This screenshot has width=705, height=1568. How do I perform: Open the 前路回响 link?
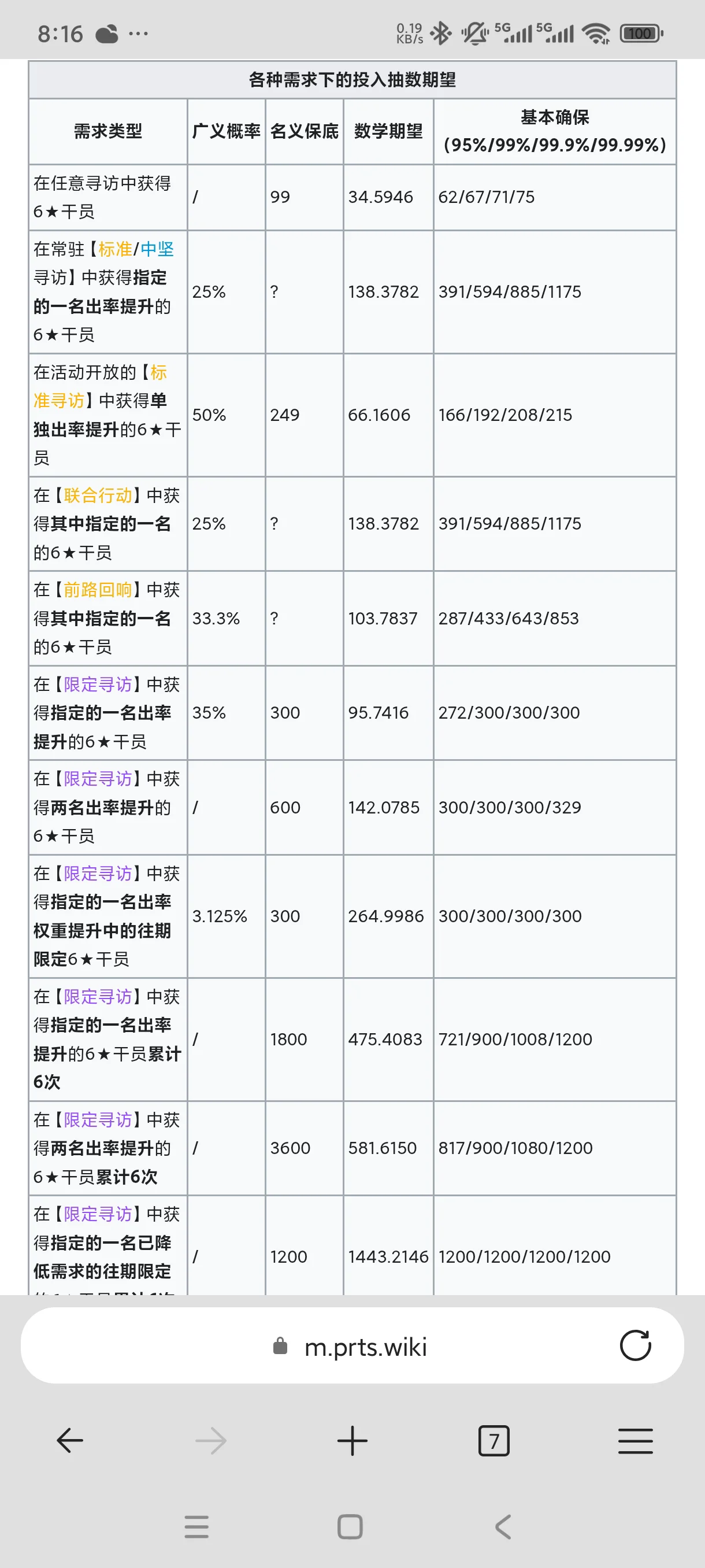click(x=98, y=590)
